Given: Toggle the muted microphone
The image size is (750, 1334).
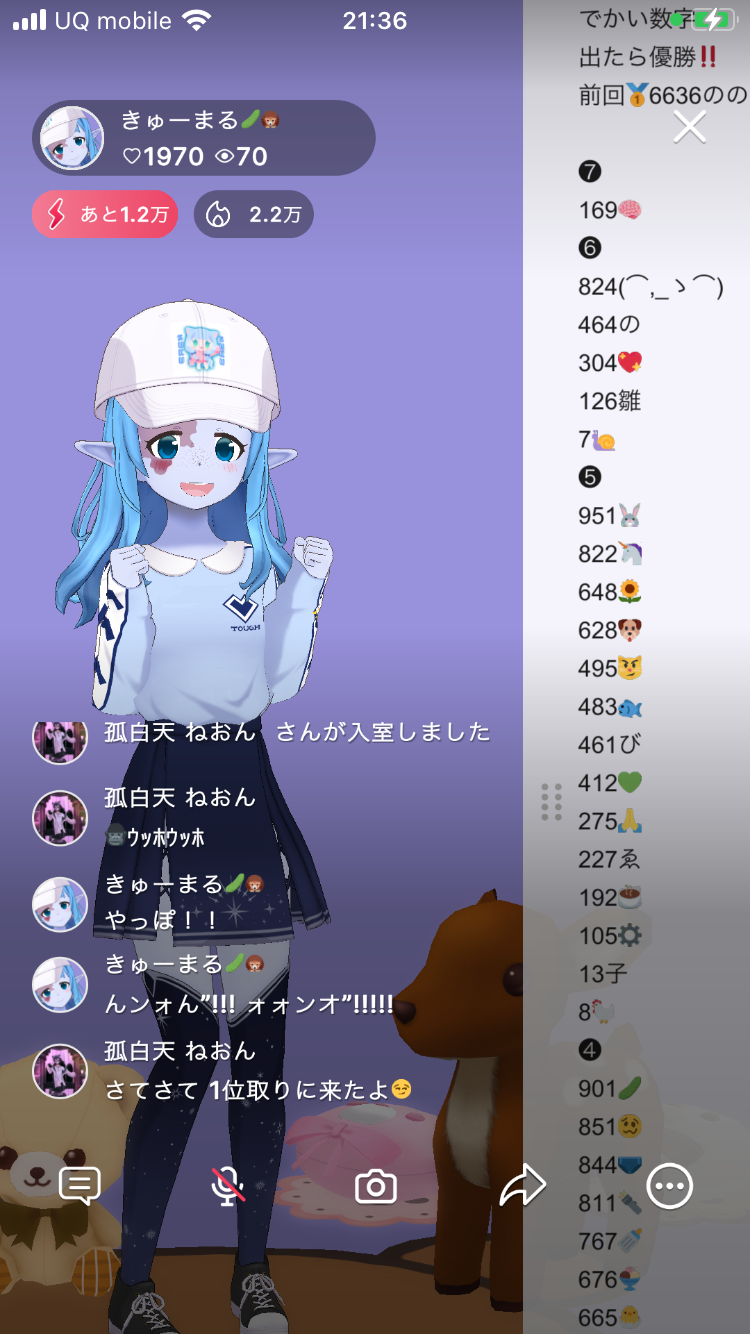Looking at the screenshot, I should click(229, 1186).
